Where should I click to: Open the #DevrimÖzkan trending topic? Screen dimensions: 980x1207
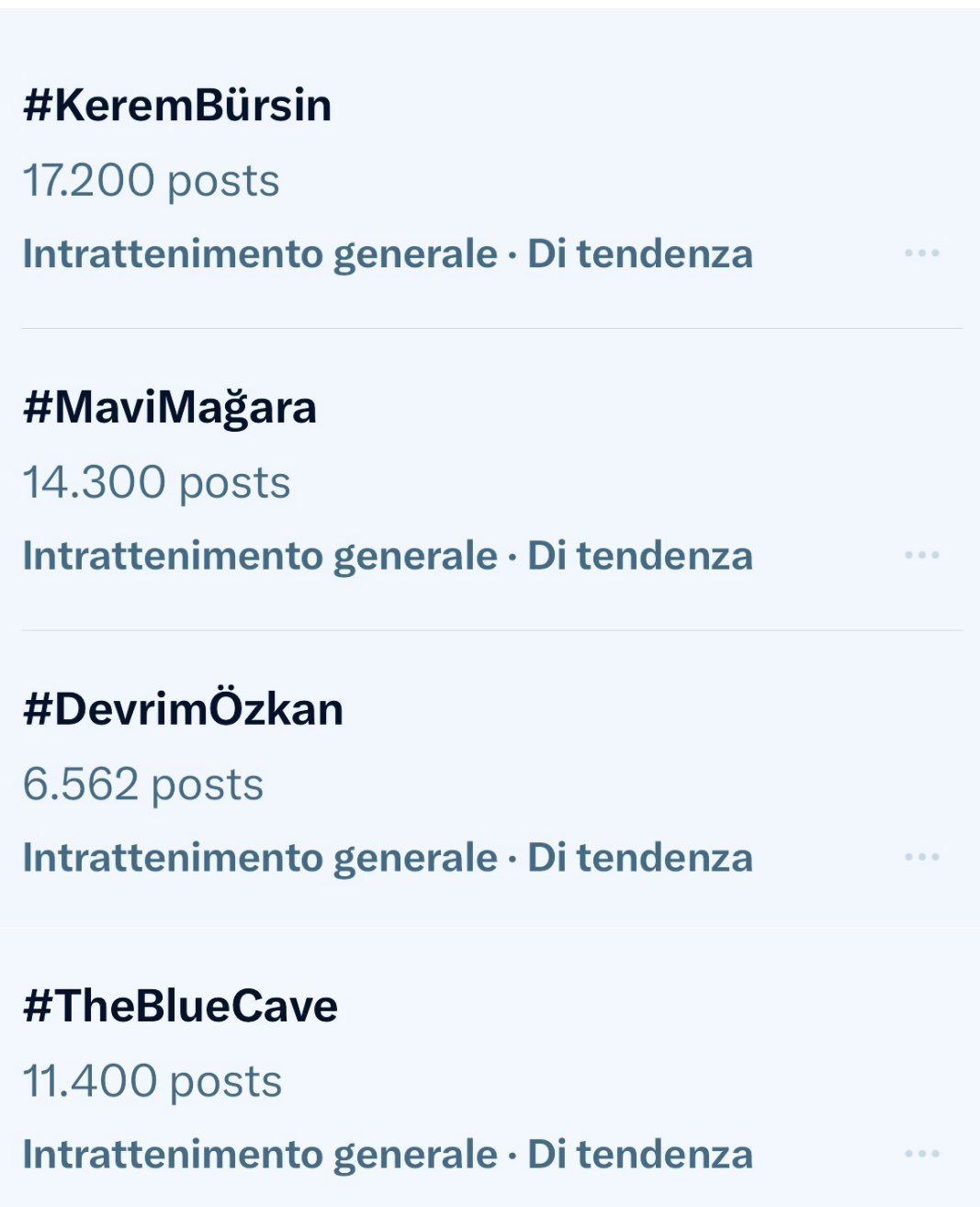[183, 710]
